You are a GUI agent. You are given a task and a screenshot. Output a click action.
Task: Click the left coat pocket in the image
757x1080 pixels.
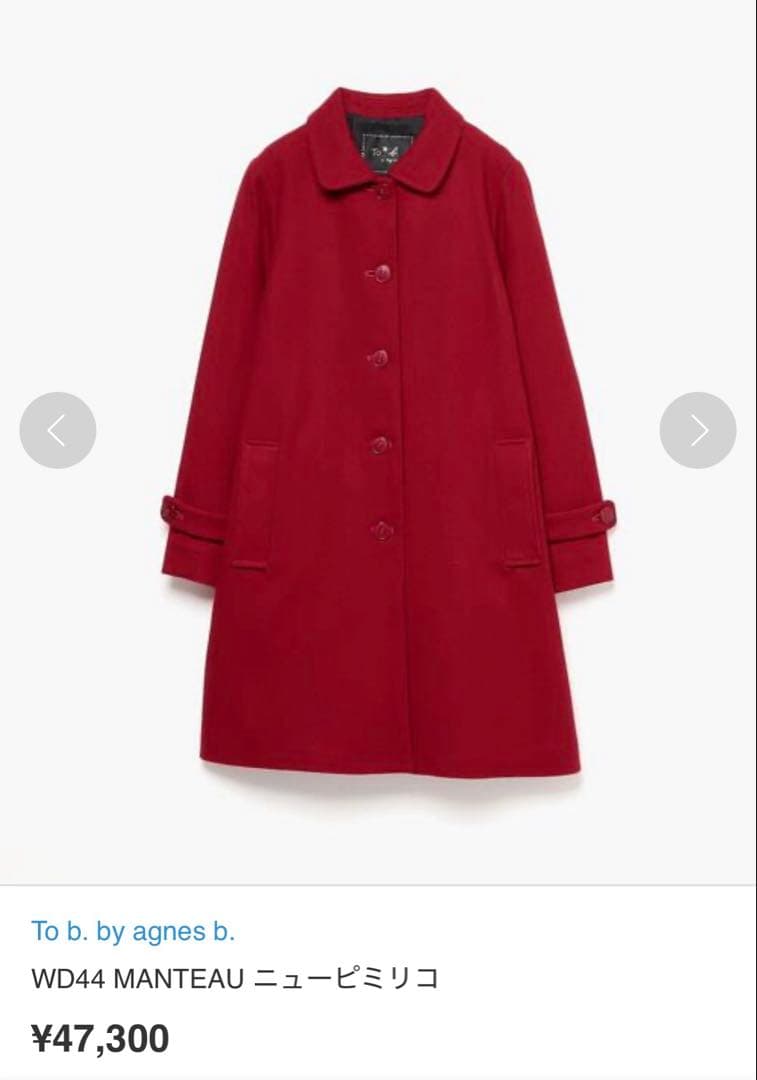tap(260, 500)
